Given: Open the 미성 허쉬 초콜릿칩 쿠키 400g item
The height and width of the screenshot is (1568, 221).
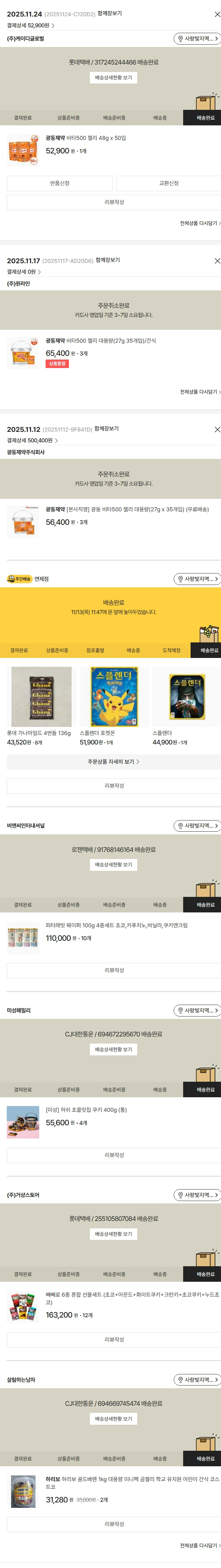Looking at the screenshot, I should coord(86,1110).
